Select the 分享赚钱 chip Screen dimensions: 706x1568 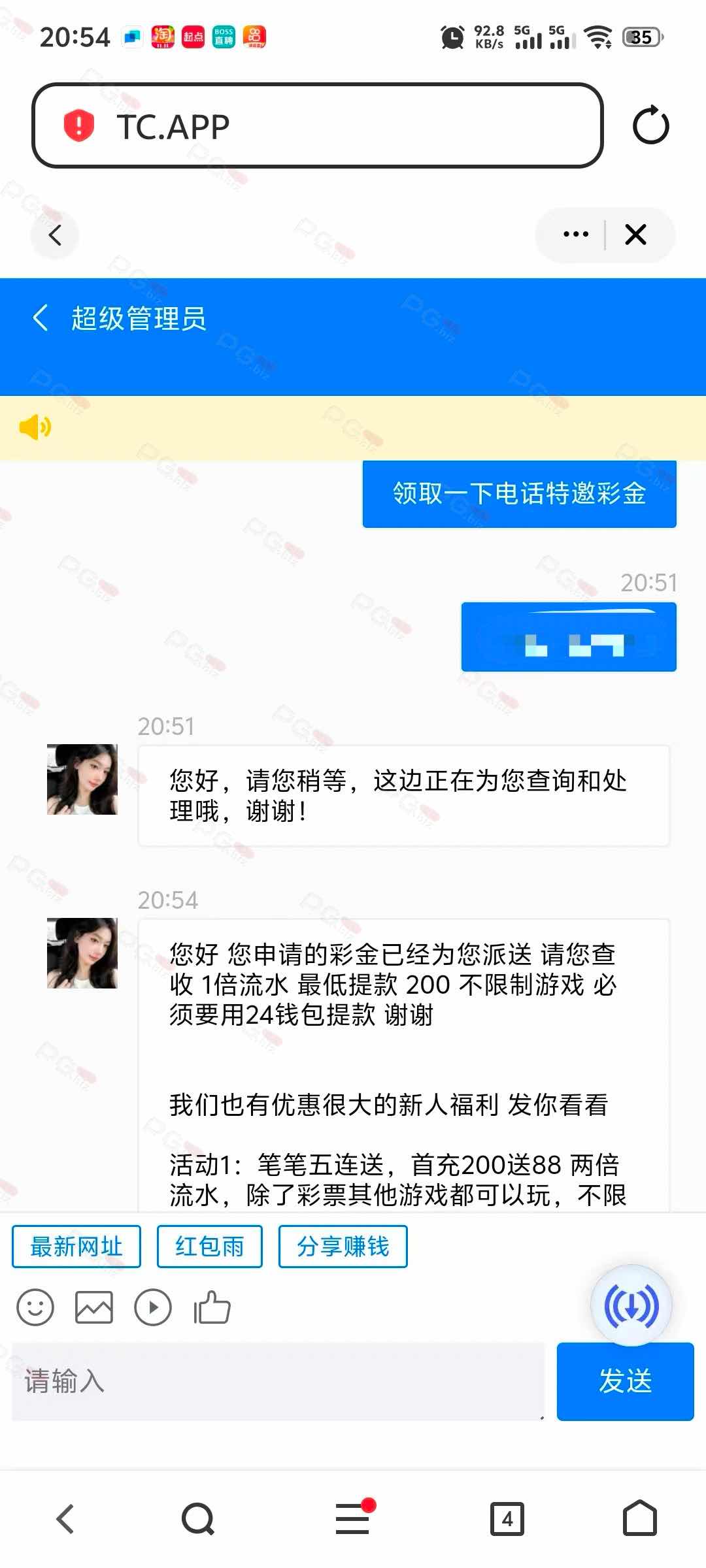click(x=343, y=1247)
